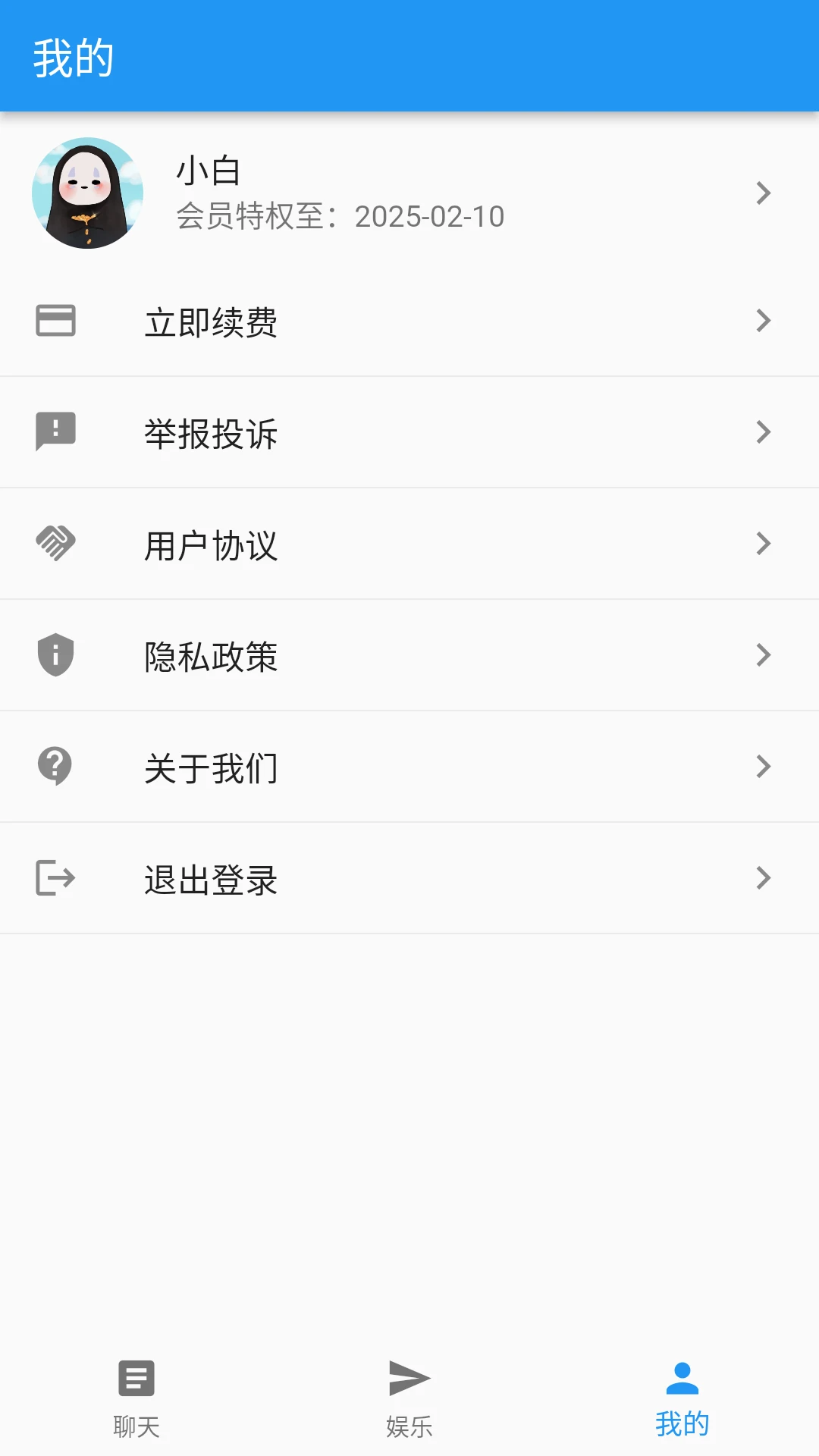
Task: Click the payment card icon beside 立即续费
Action: pyautogui.click(x=54, y=321)
